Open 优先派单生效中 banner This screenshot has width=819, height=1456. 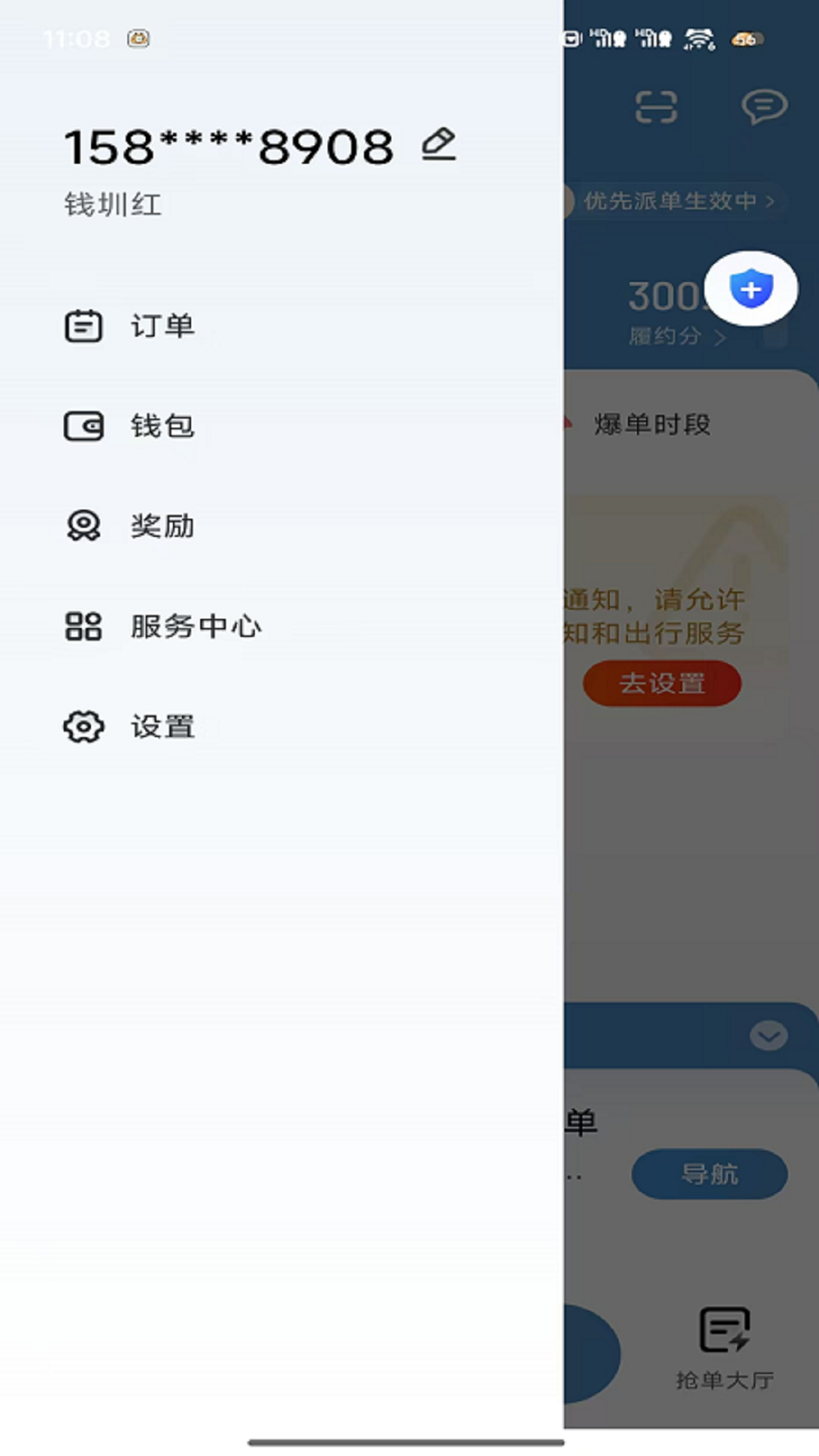pos(675,202)
